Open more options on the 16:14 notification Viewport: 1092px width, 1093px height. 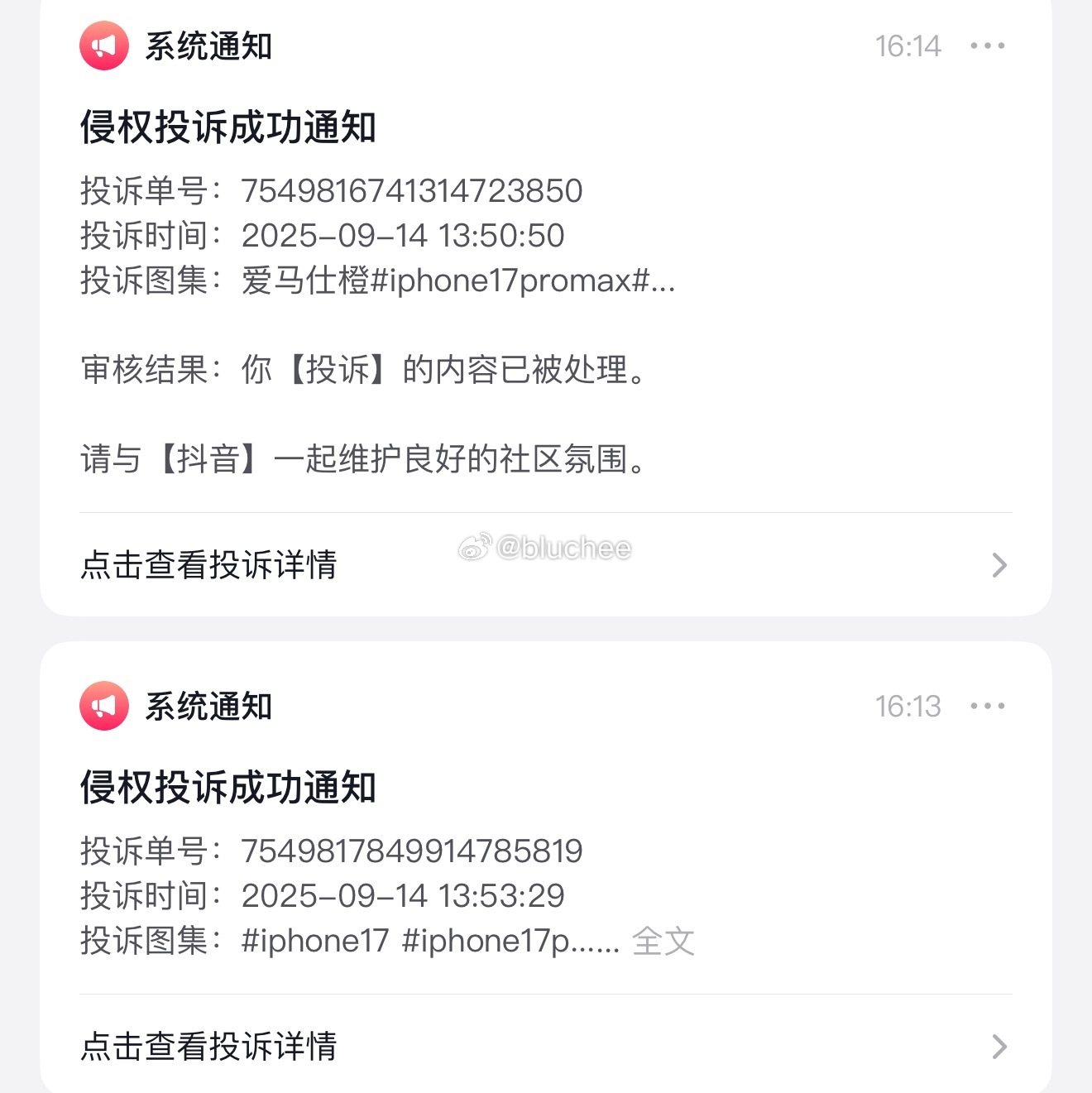tap(989, 46)
